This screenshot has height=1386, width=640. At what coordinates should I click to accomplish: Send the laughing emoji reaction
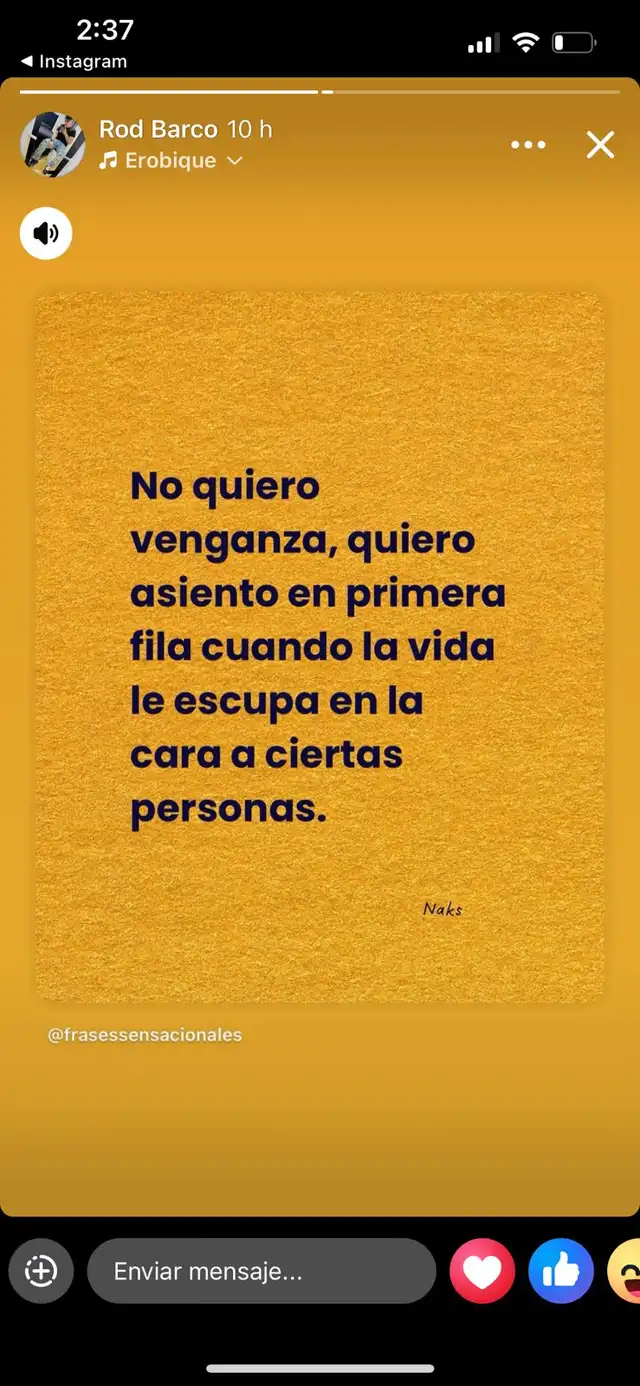(626, 1271)
